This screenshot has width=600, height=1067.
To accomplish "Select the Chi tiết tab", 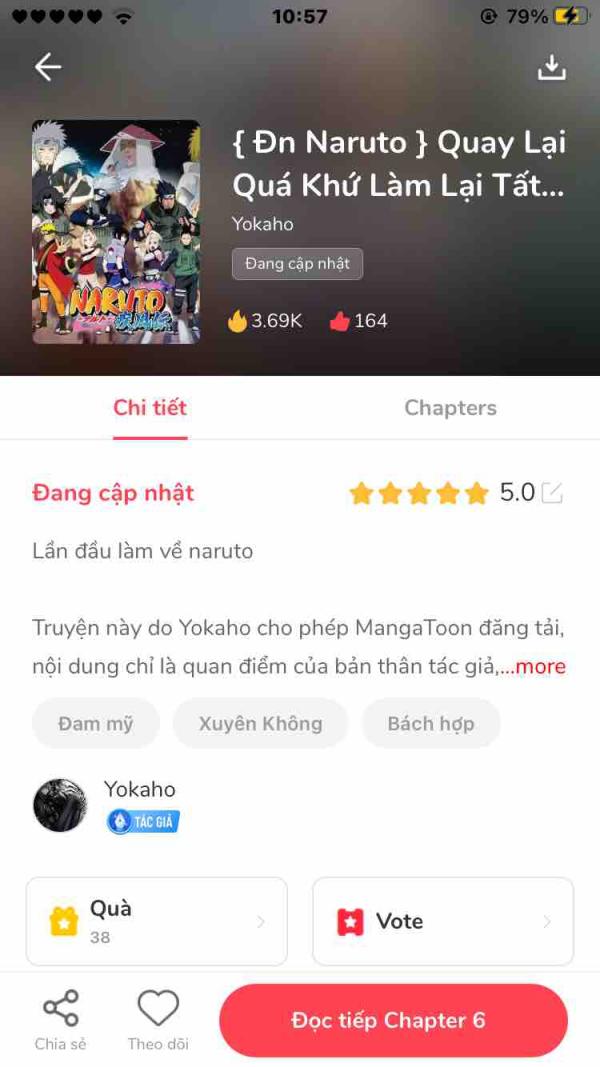I will [x=150, y=408].
